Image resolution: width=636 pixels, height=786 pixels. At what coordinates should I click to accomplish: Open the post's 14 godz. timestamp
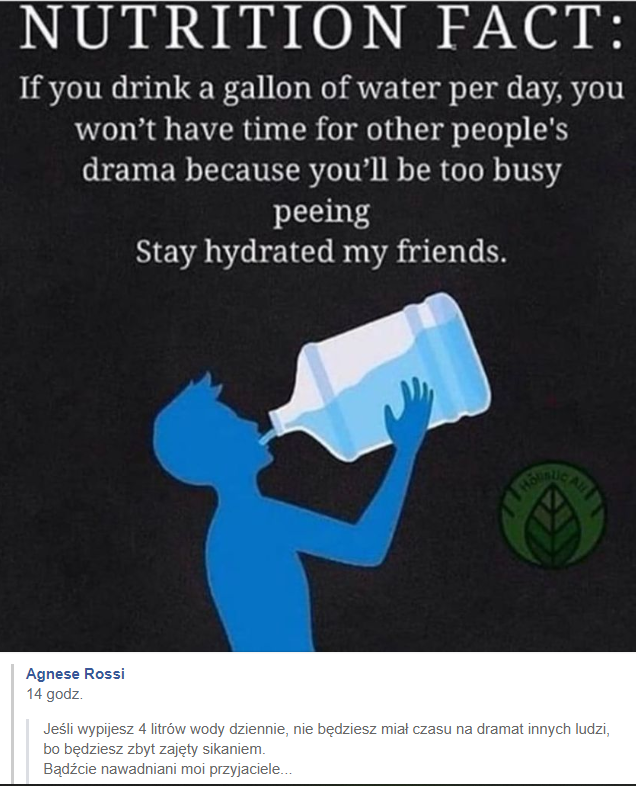click(x=54, y=693)
